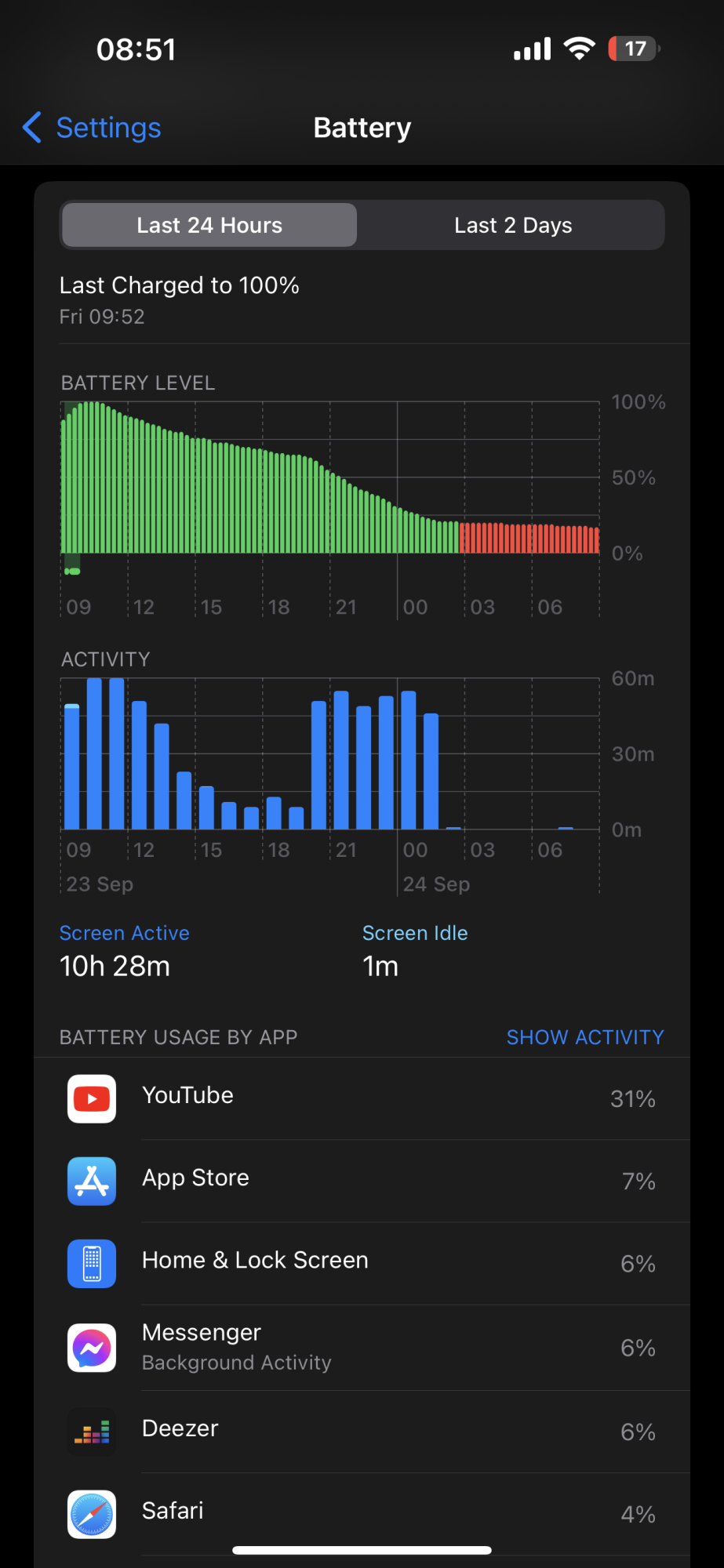Open Safari battery usage row
This screenshot has width=724, height=1568.
pyautogui.click(x=362, y=1513)
